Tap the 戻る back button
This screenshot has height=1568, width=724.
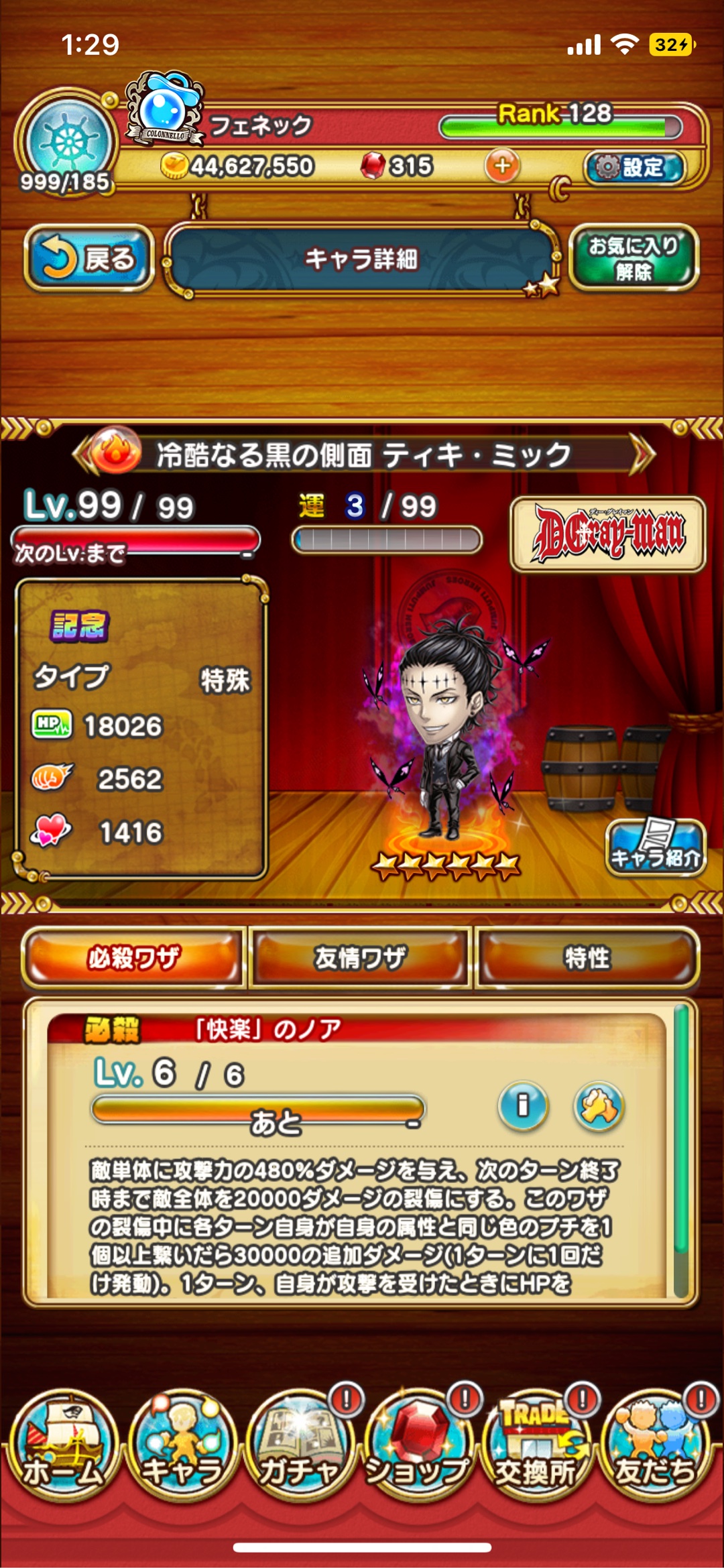click(89, 259)
